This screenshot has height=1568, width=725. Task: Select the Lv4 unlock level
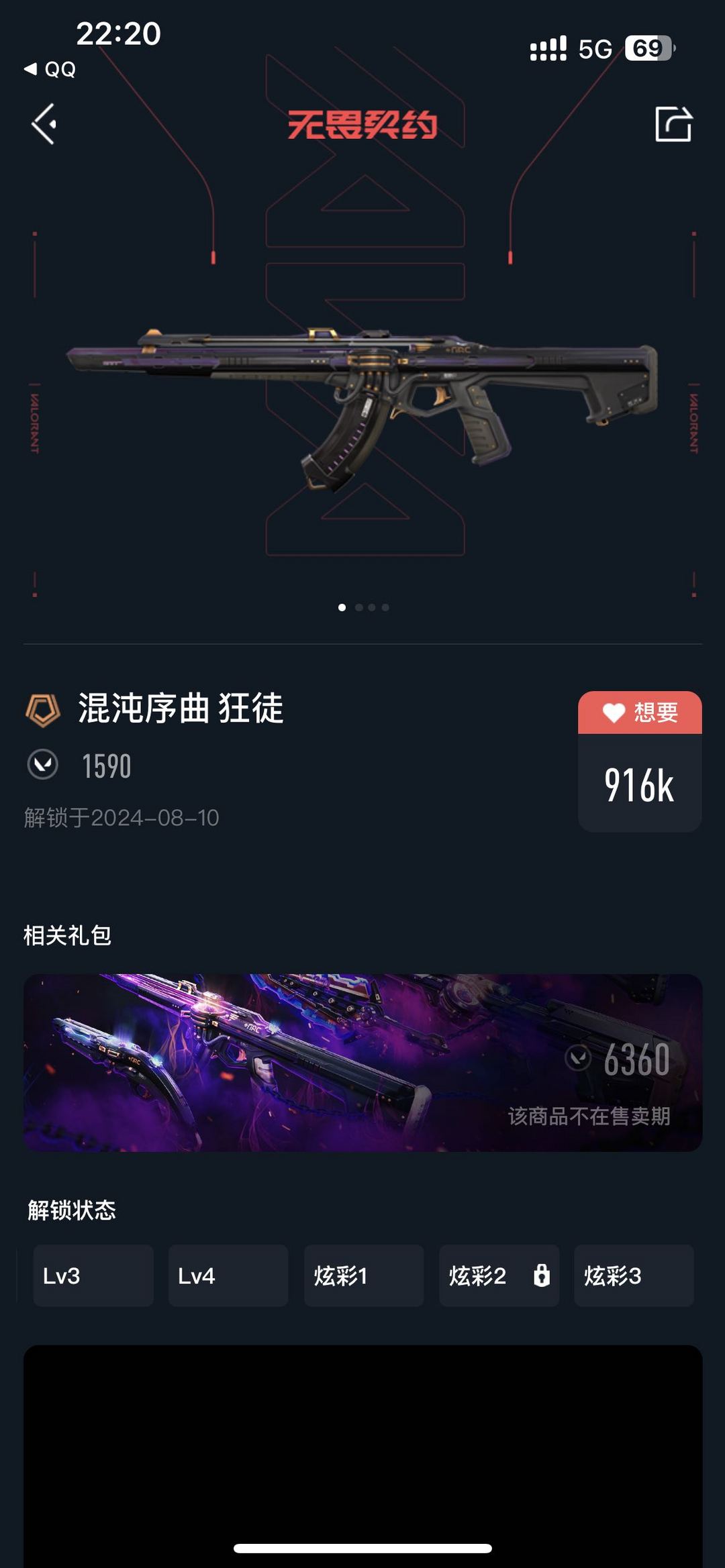click(228, 1275)
